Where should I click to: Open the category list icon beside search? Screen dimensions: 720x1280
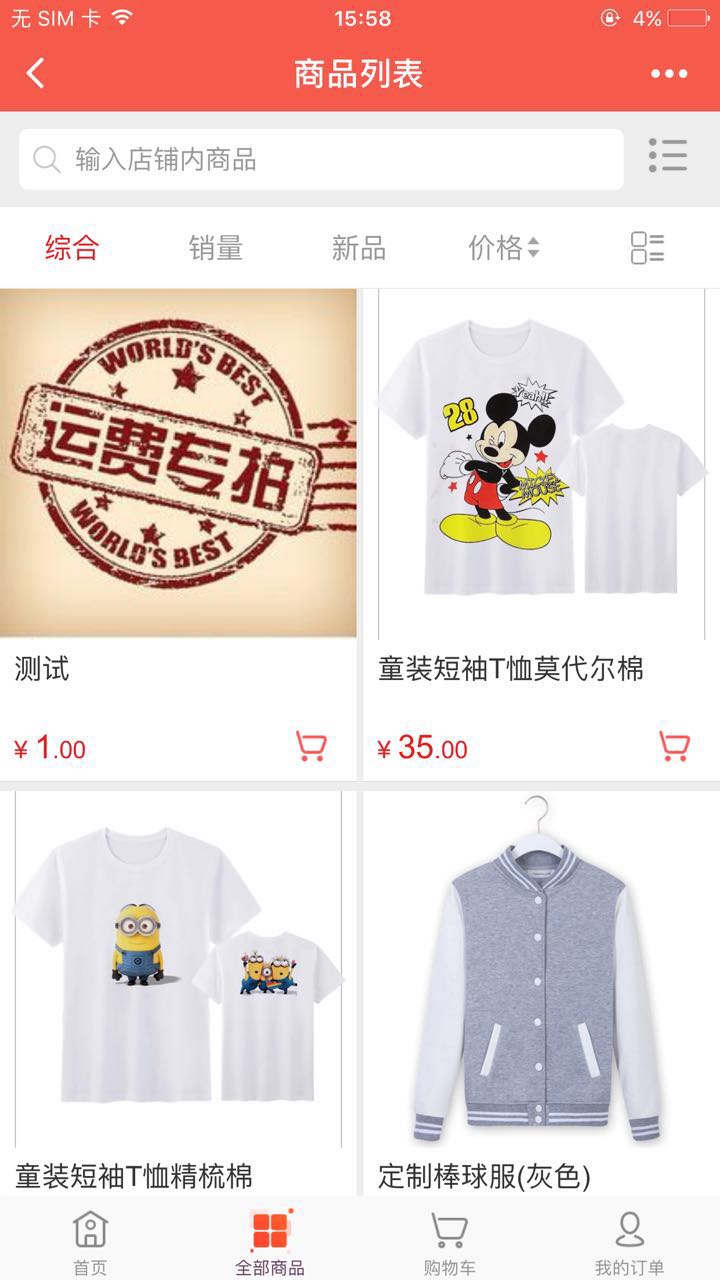click(667, 156)
